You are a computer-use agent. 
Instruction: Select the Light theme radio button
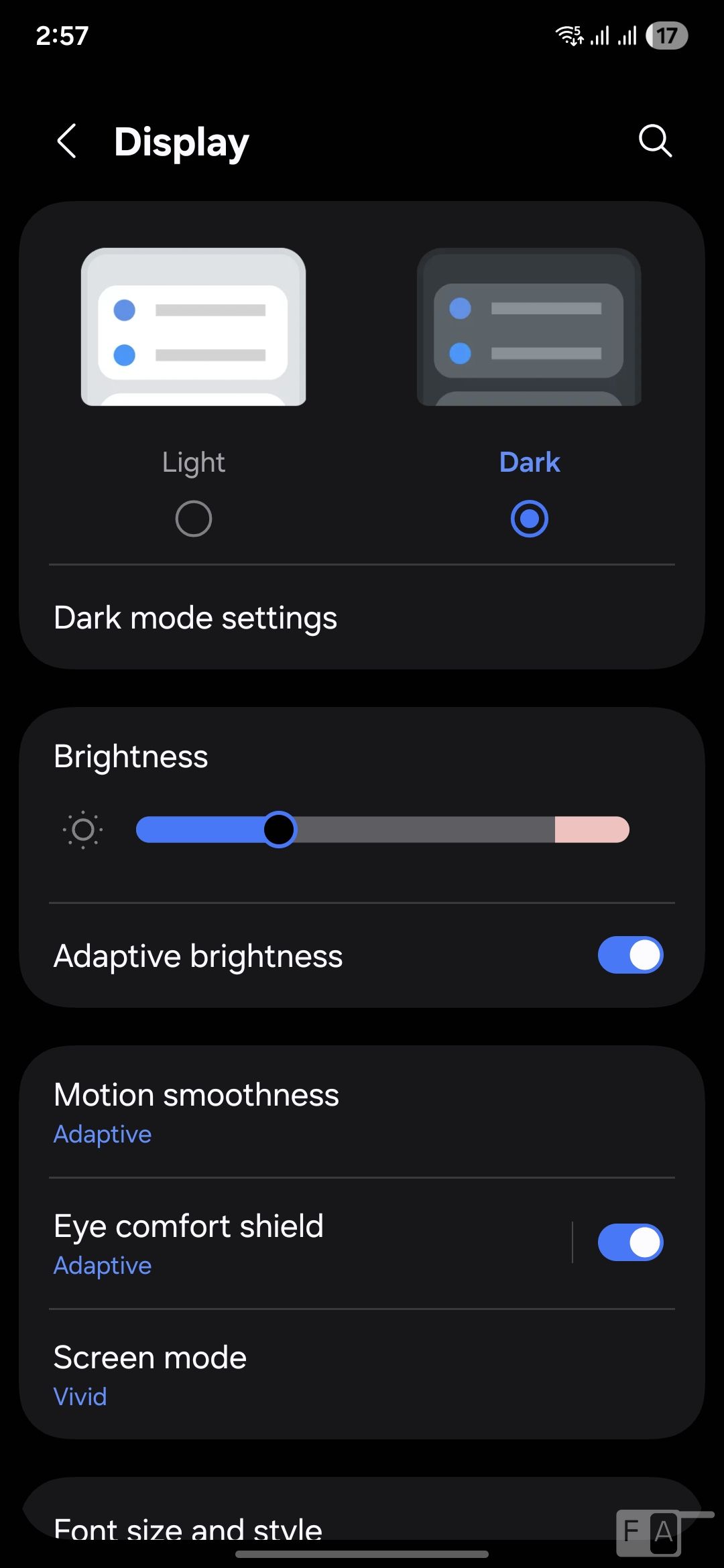(x=194, y=519)
